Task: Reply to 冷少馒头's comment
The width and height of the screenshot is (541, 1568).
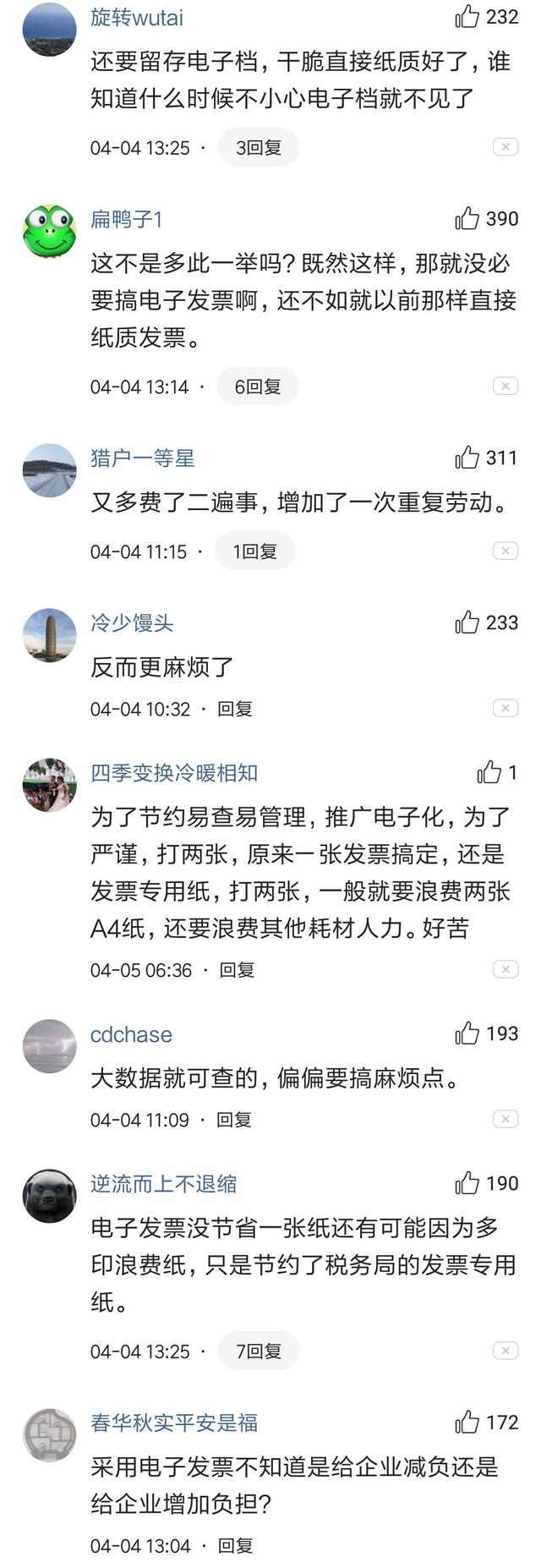Action: pos(235,709)
